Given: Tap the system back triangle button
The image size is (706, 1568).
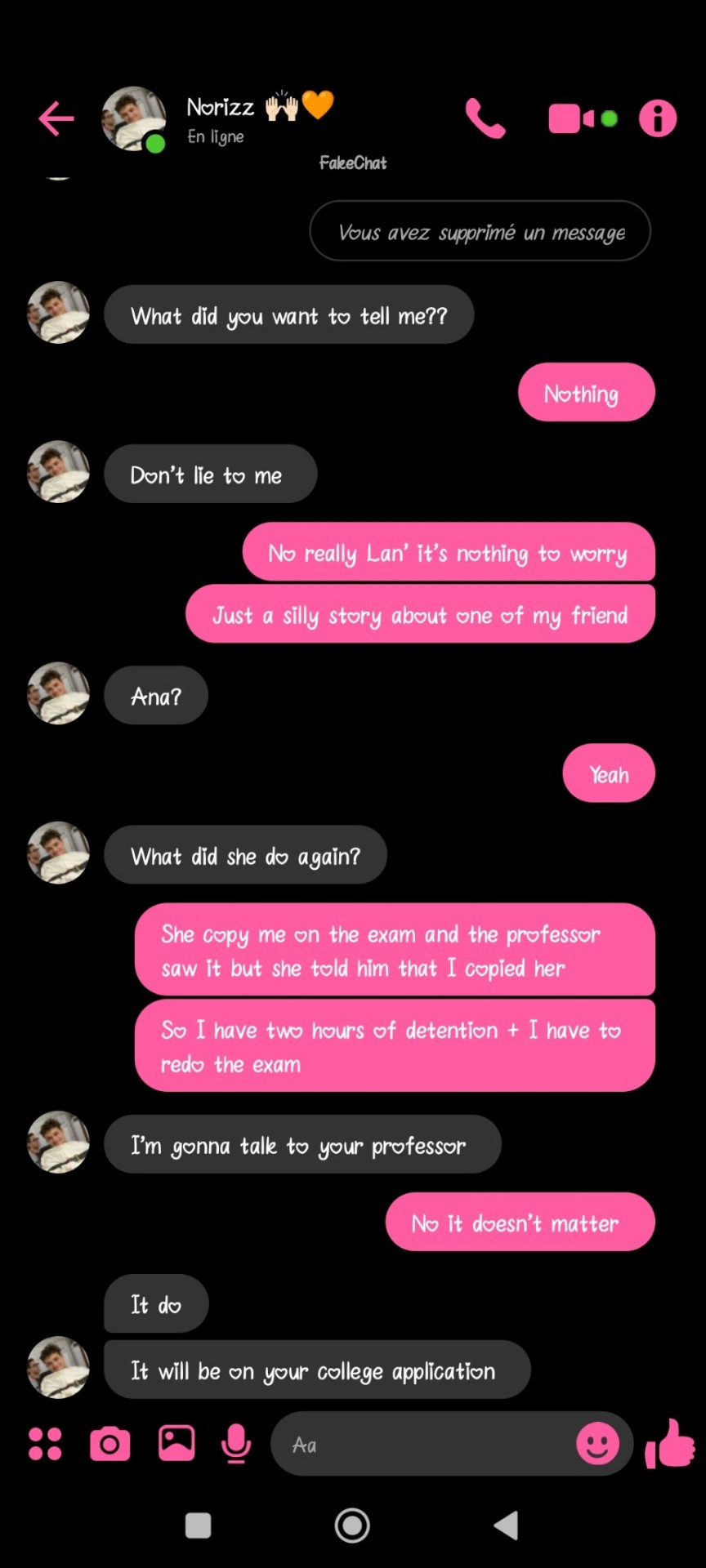Looking at the screenshot, I should coord(507,1525).
